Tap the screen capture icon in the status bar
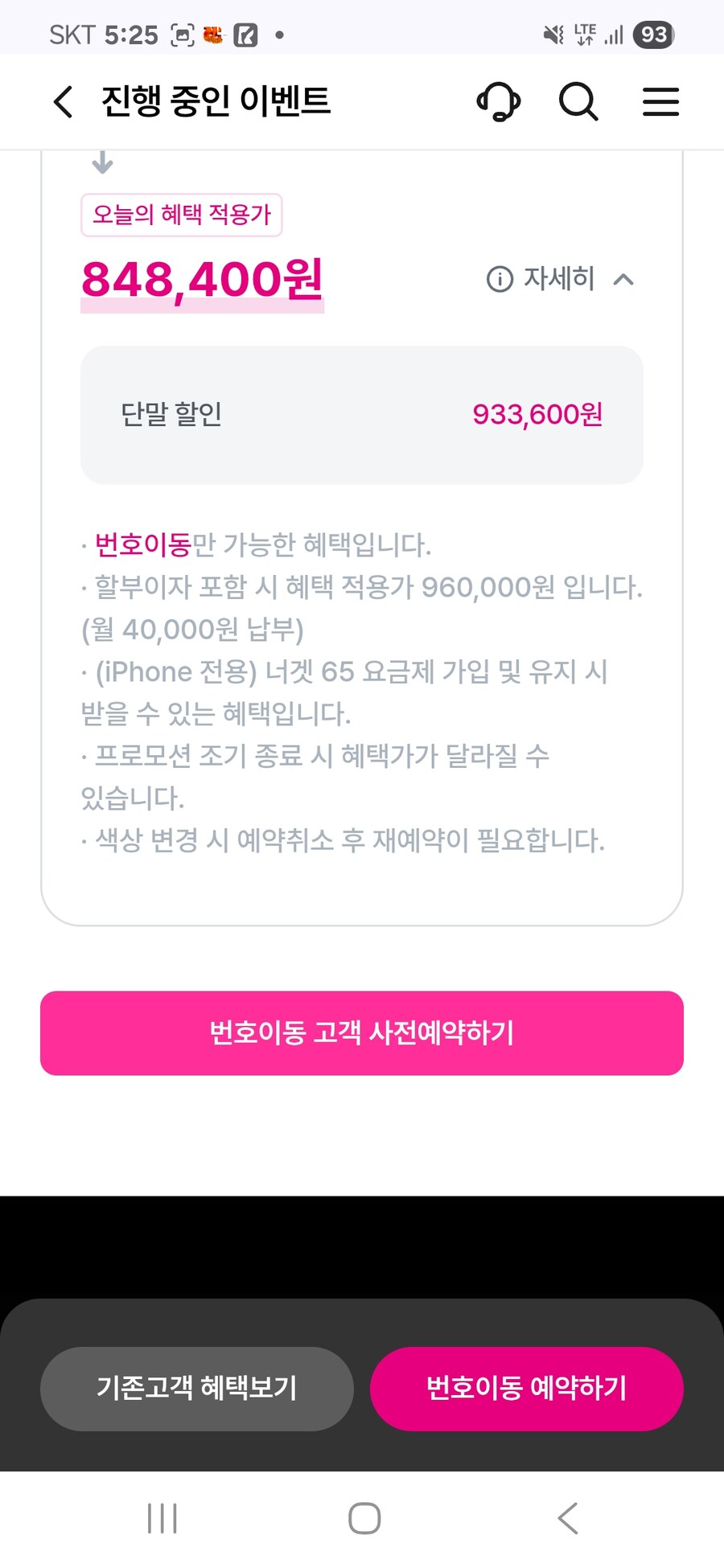 183,33
